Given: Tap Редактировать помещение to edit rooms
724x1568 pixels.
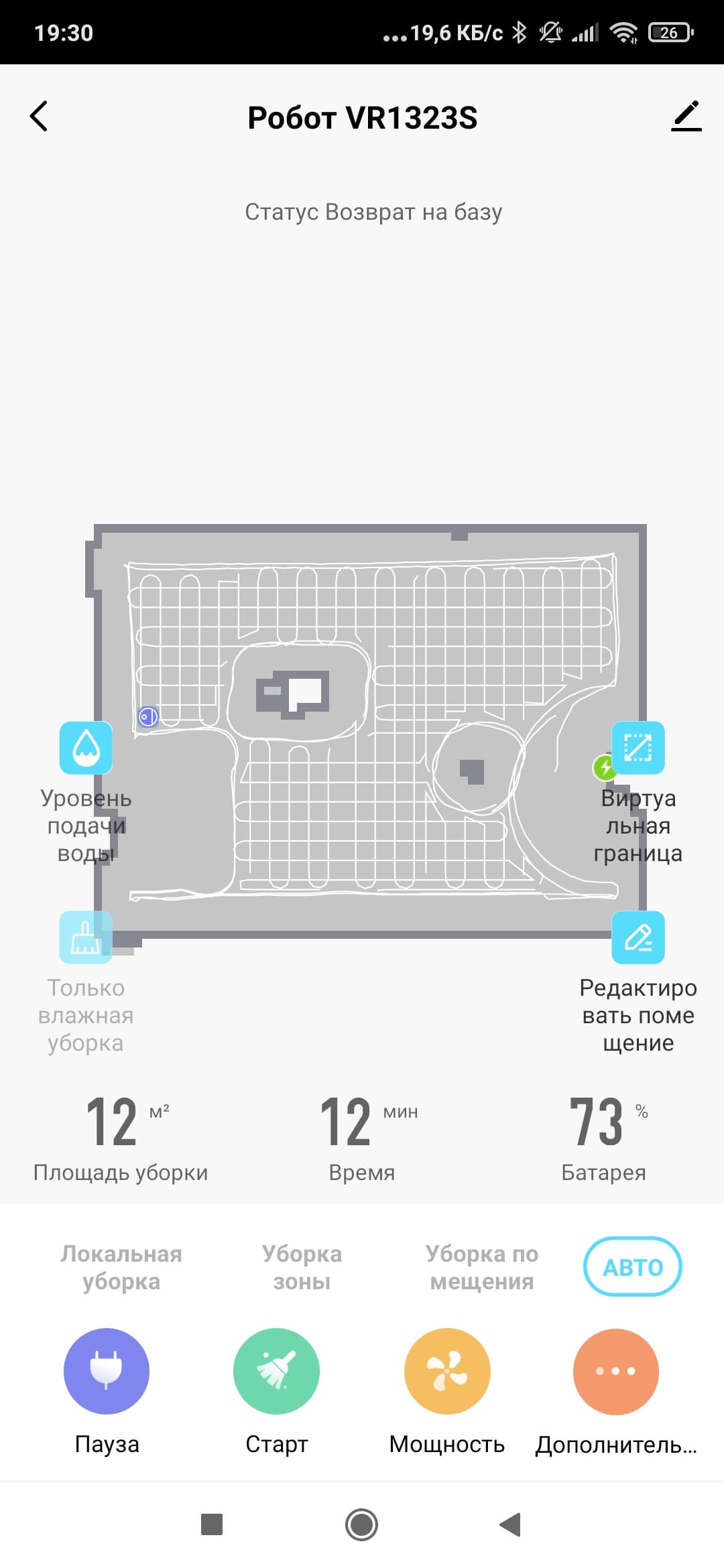Looking at the screenshot, I should click(x=638, y=937).
